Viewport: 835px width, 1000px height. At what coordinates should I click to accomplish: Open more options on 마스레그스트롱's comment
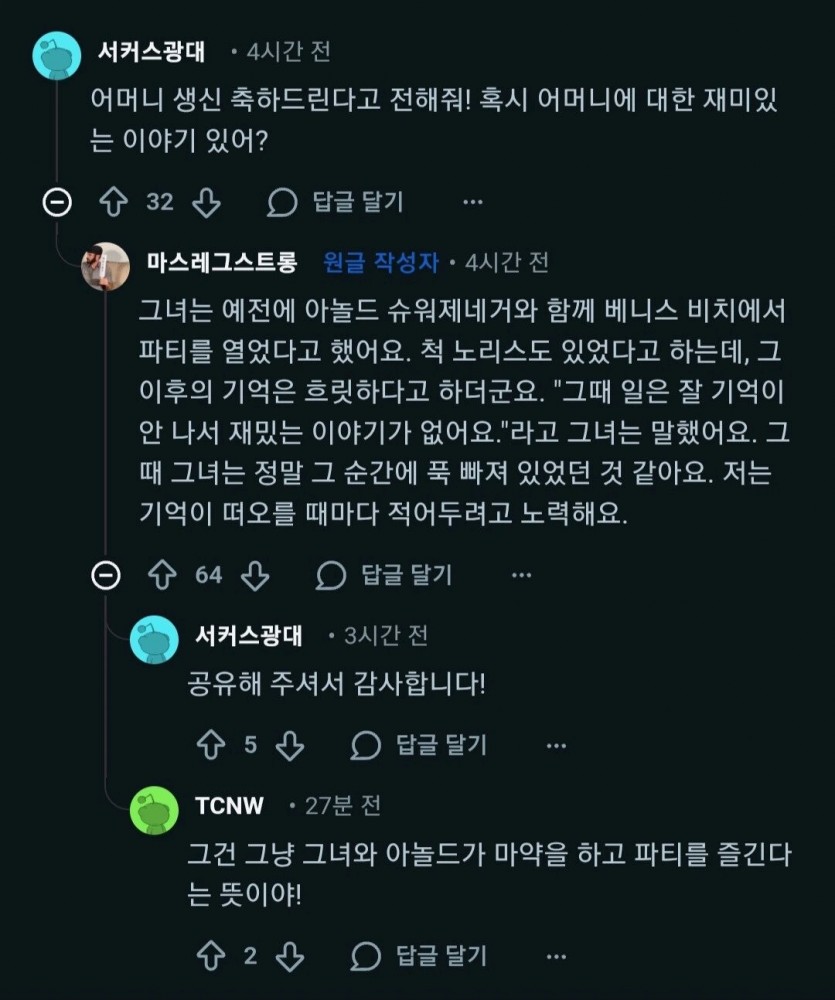click(521, 575)
